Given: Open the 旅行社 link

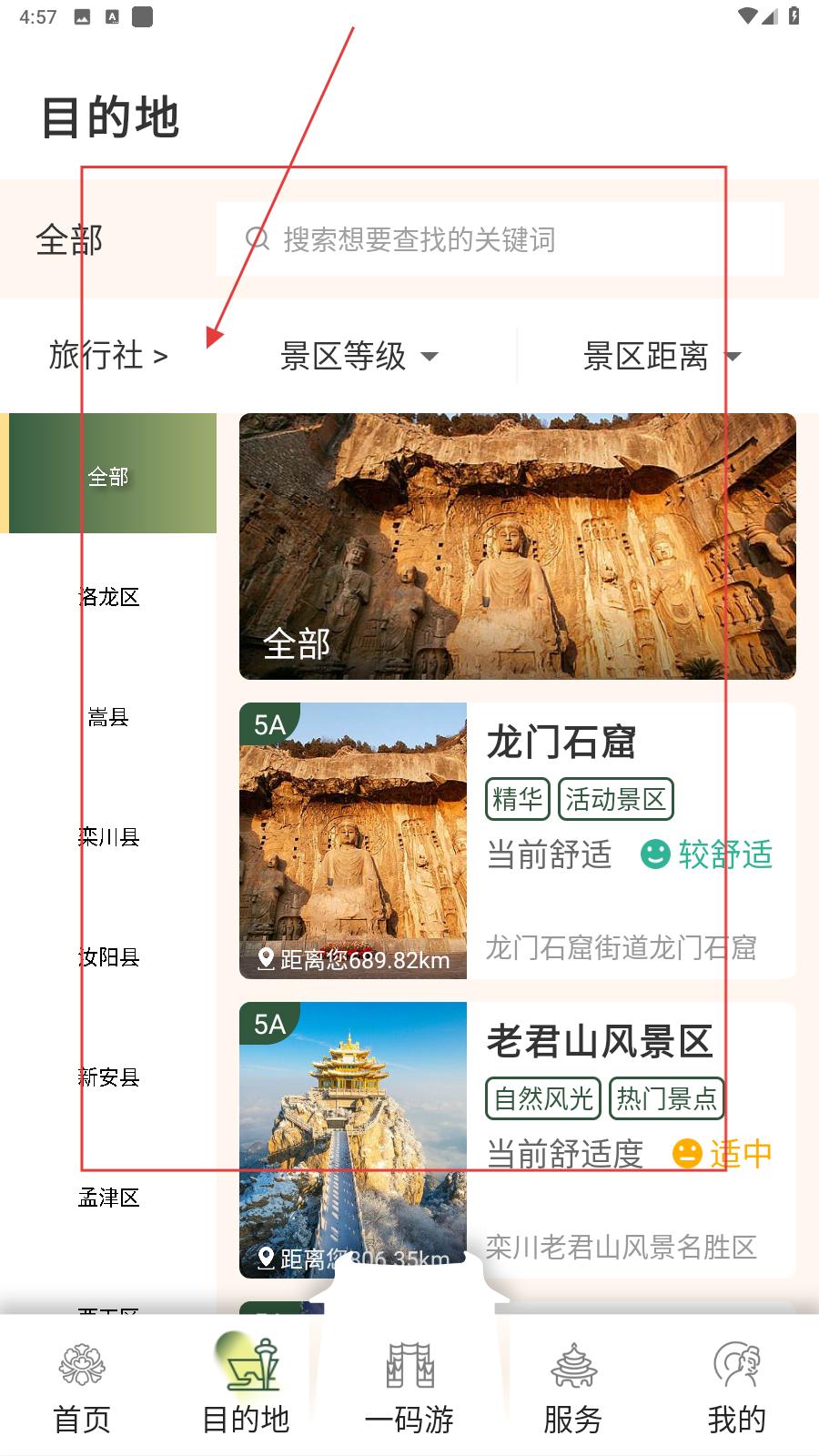Looking at the screenshot, I should (x=108, y=356).
